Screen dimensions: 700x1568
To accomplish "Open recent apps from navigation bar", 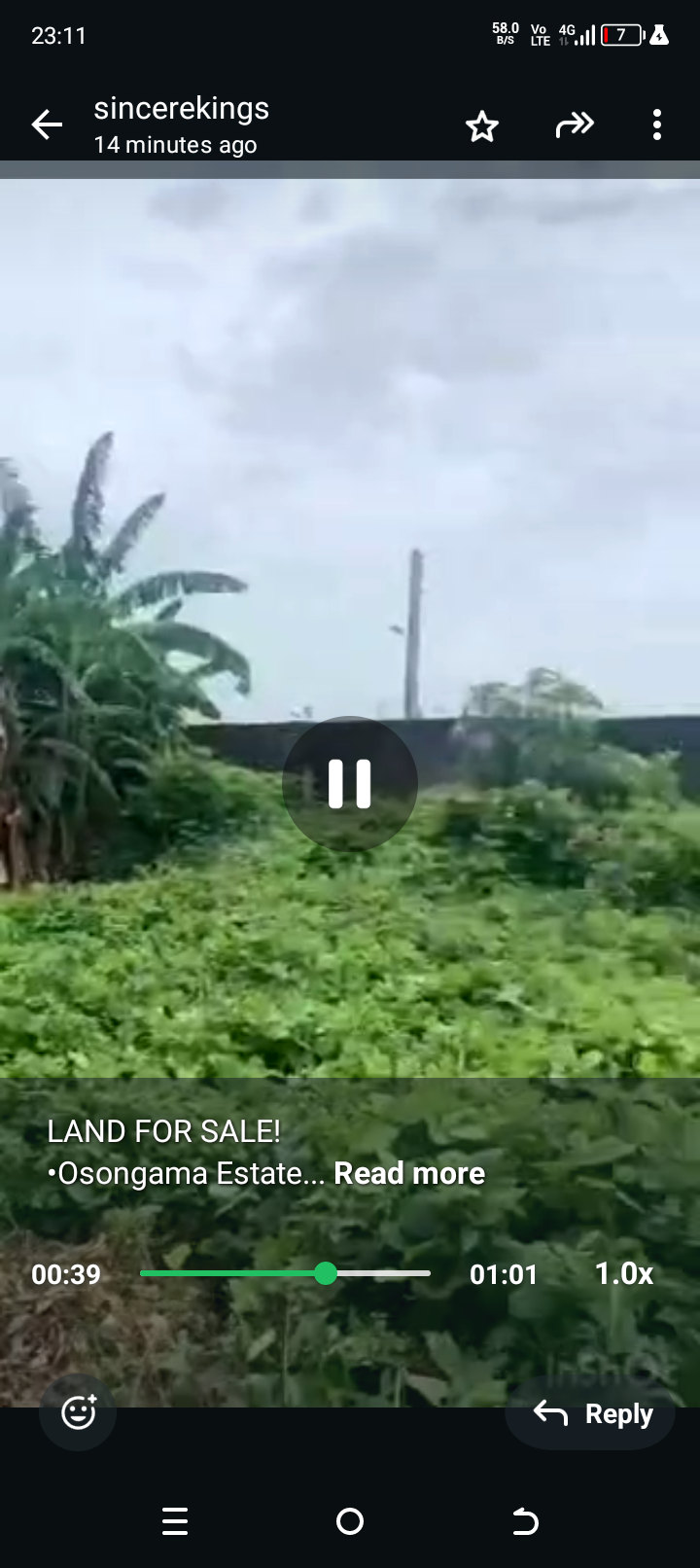I will tap(175, 1520).
